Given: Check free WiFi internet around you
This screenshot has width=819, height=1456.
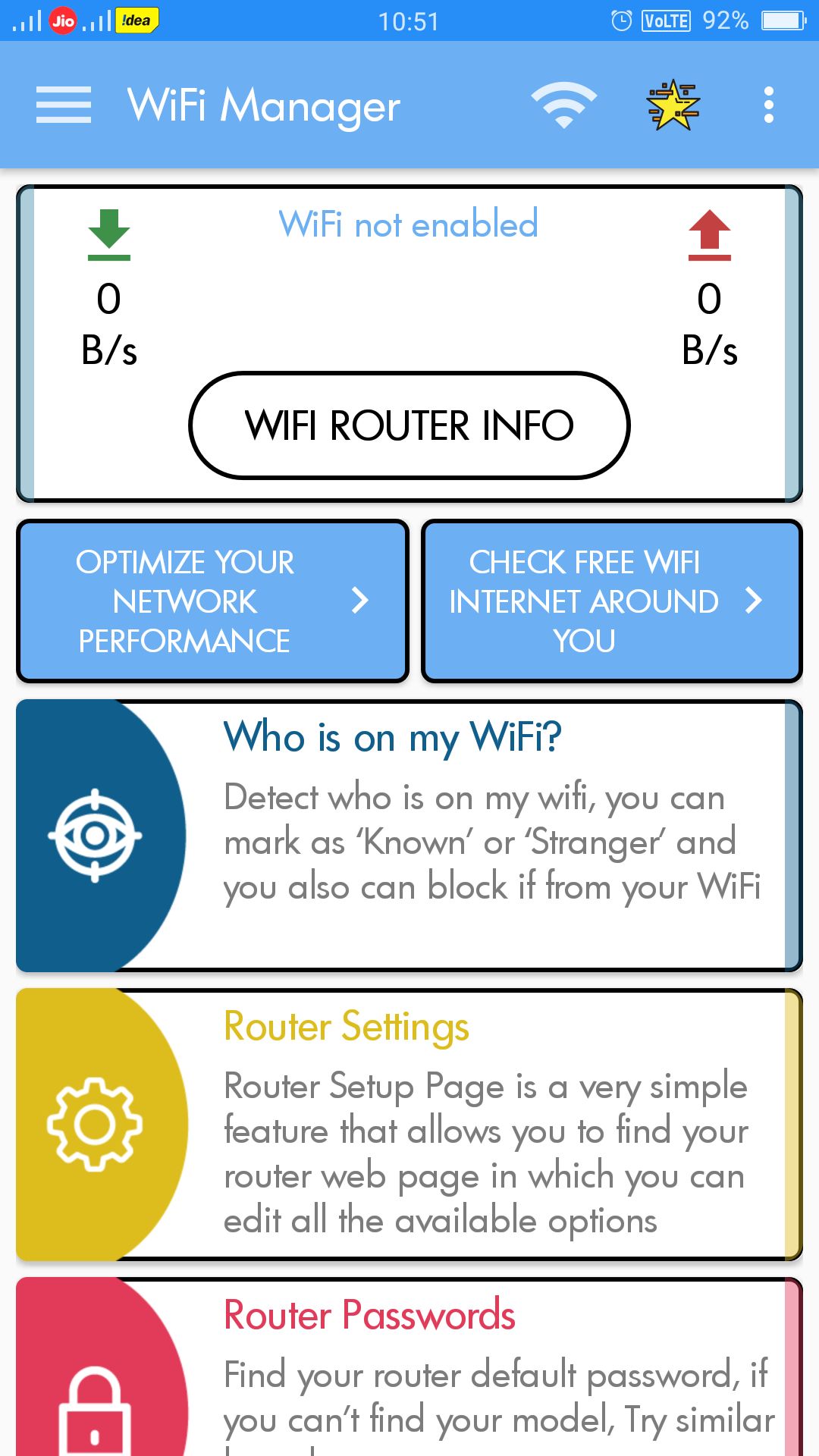Looking at the screenshot, I should tap(611, 601).
